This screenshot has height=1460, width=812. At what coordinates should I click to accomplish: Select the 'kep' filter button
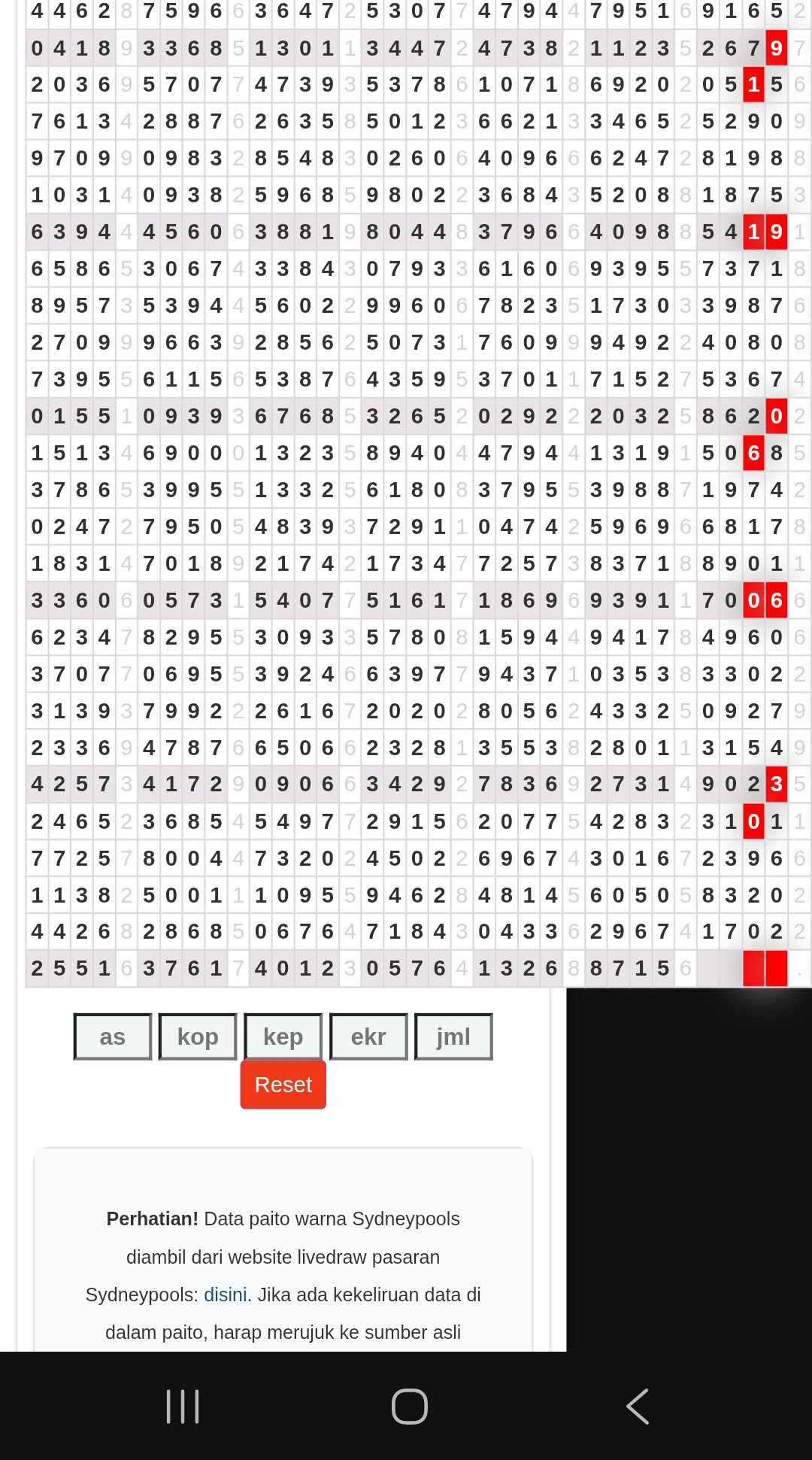tap(283, 1037)
